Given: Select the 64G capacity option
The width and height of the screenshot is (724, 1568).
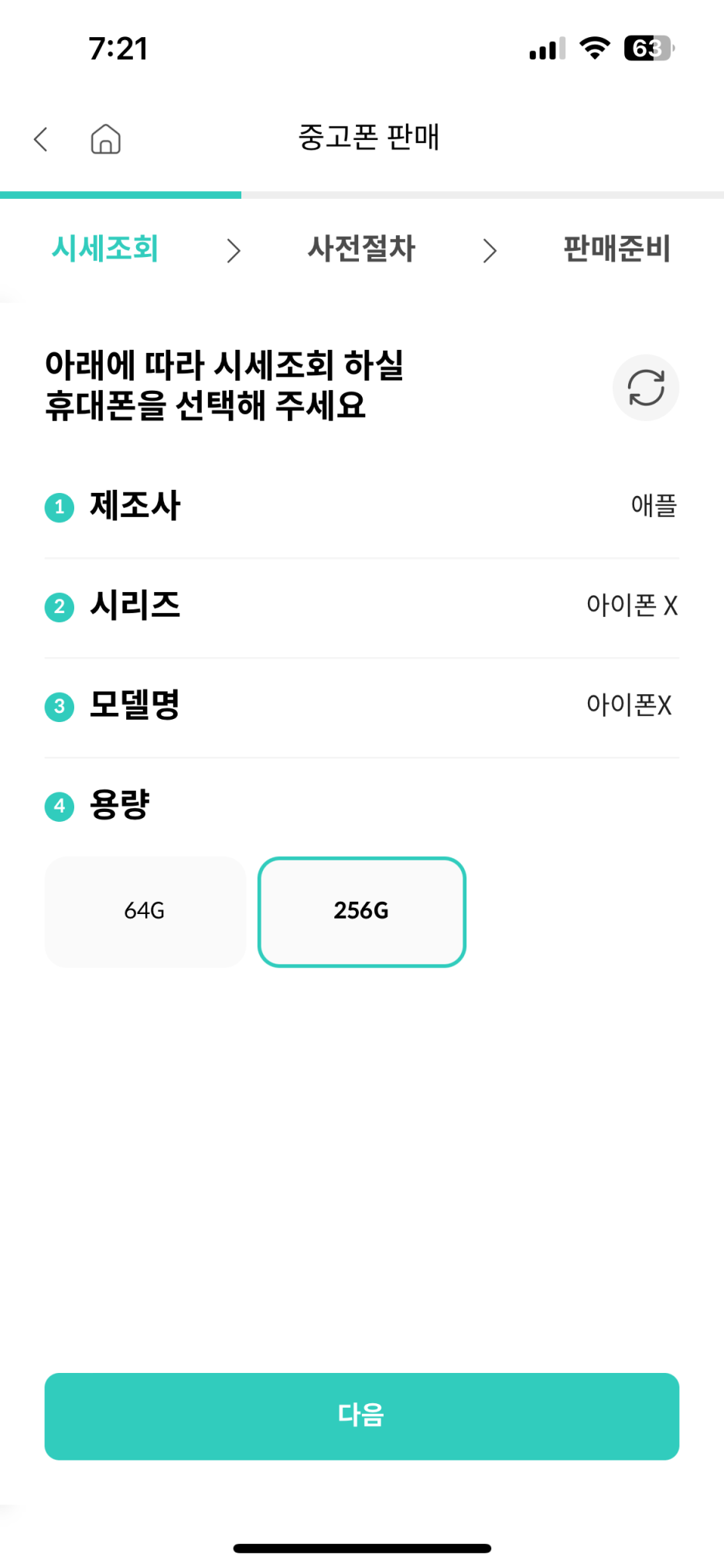Looking at the screenshot, I should (x=145, y=912).
